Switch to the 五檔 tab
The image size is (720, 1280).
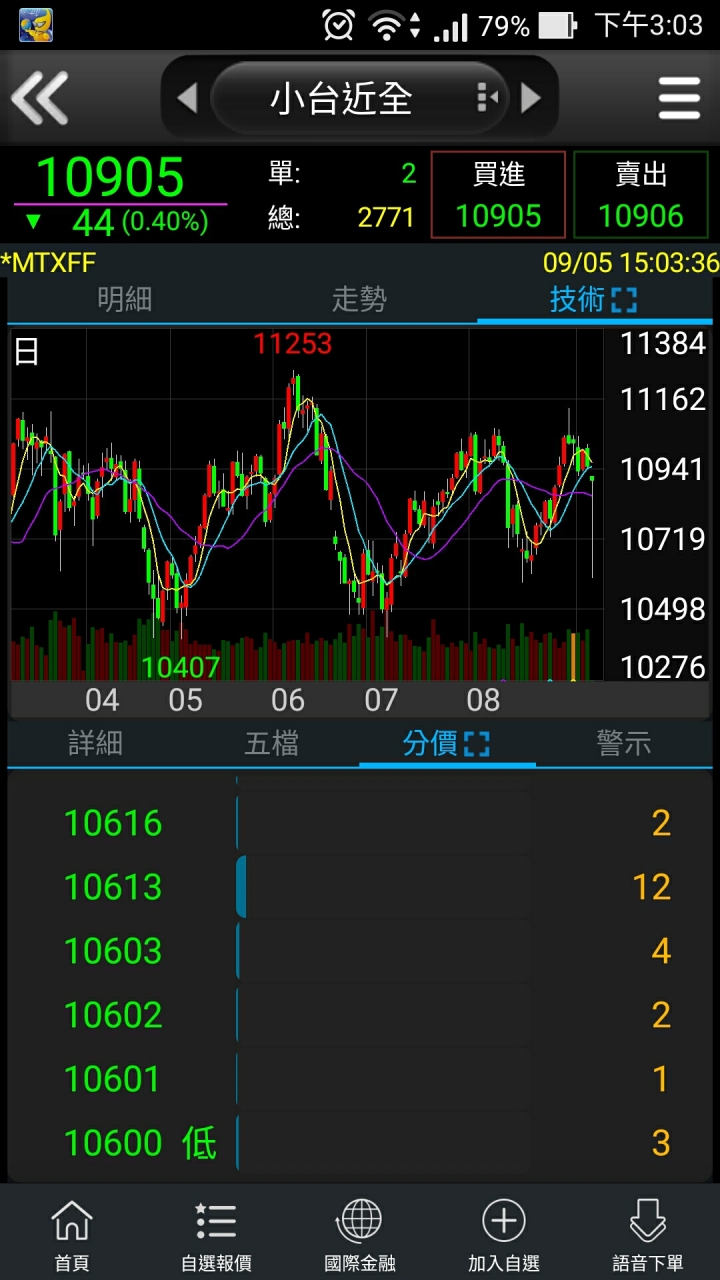coord(272,743)
